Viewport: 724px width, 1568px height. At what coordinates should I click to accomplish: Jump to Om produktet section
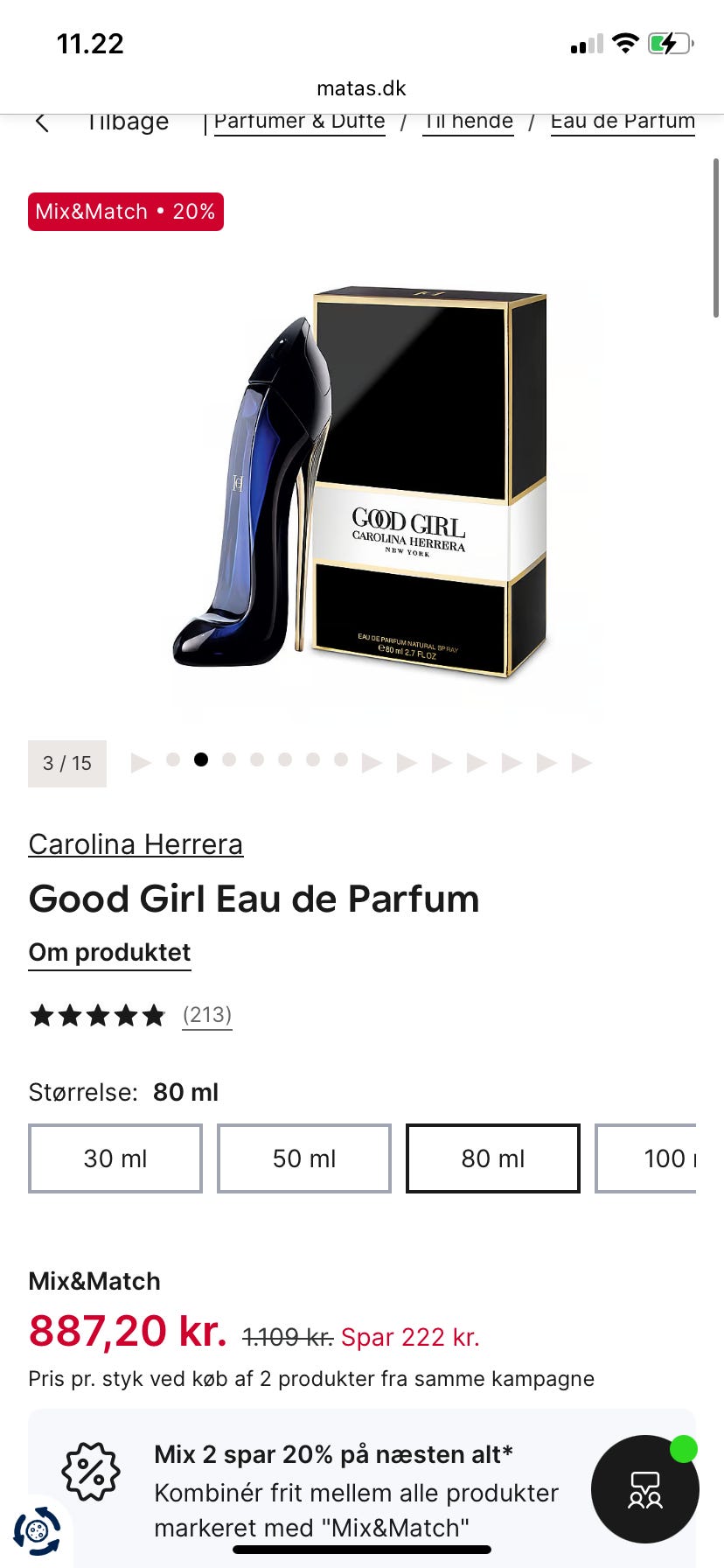(109, 953)
